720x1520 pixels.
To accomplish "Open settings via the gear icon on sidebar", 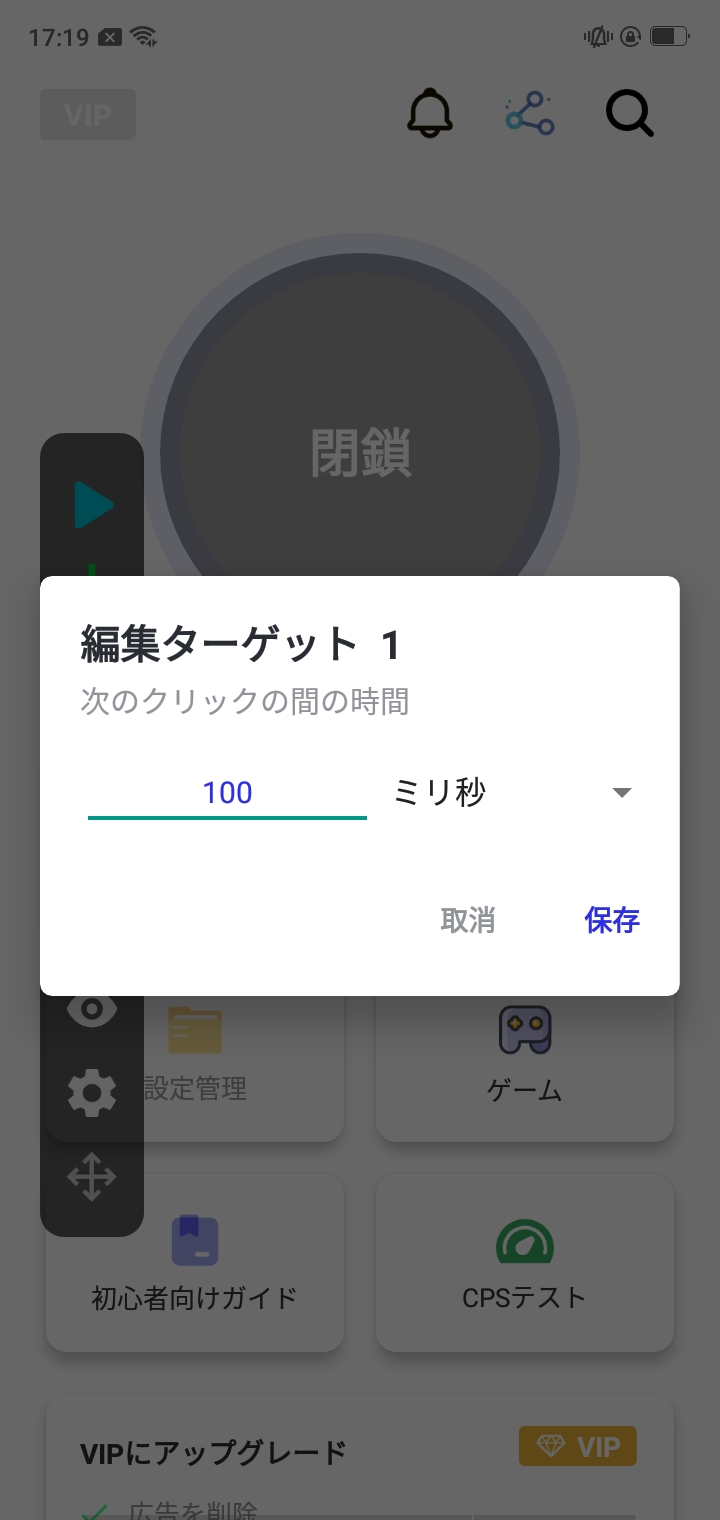I will [92, 1092].
